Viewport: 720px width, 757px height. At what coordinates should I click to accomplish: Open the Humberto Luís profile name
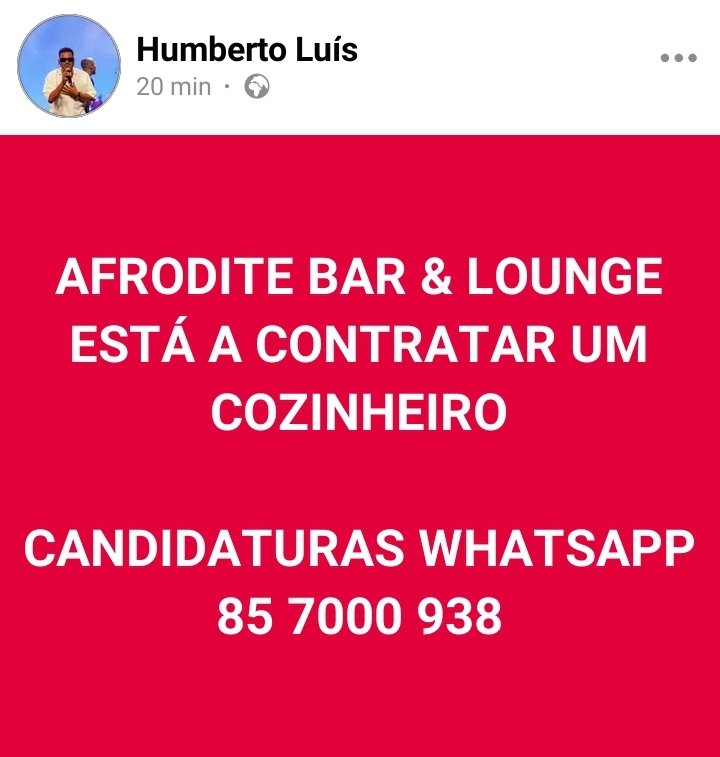coord(247,49)
